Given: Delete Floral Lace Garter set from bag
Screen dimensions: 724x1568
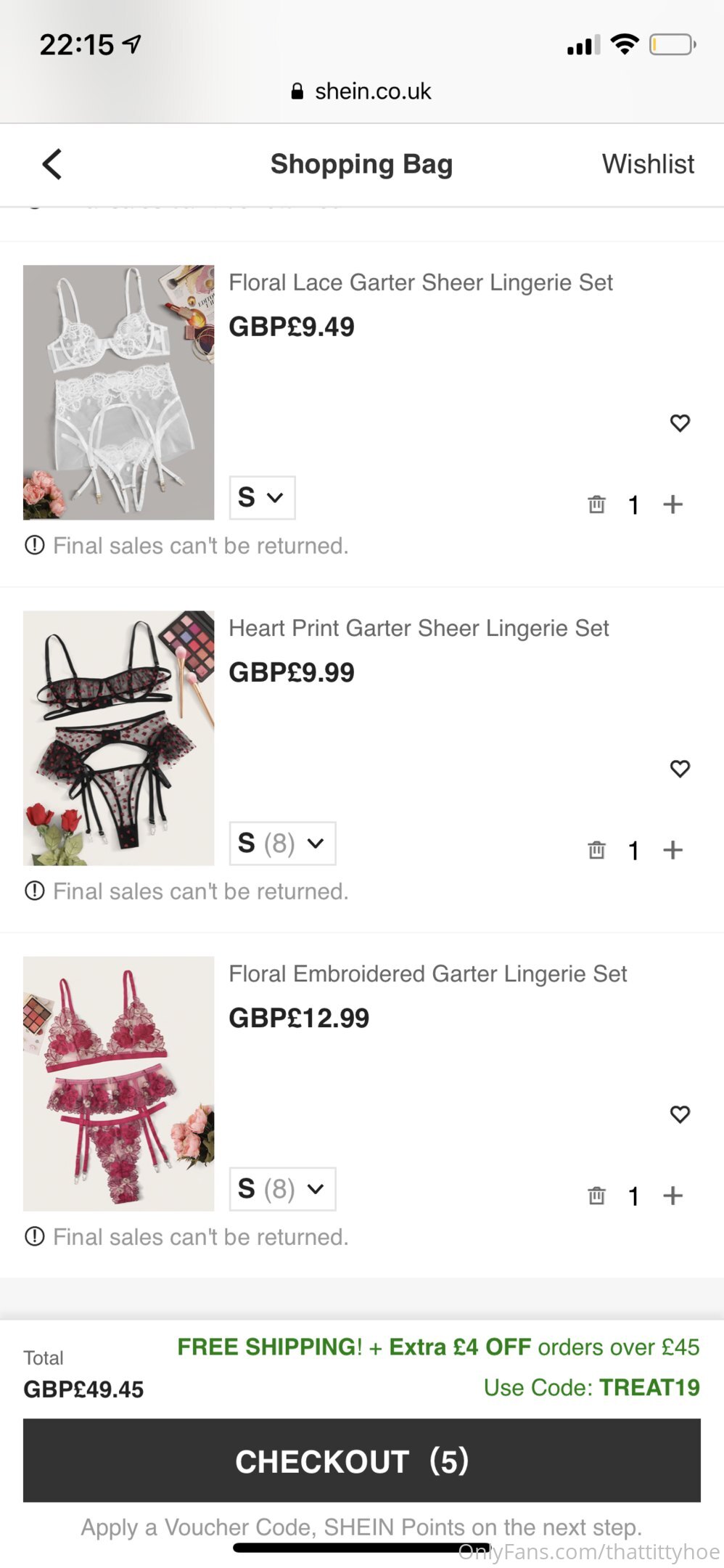Looking at the screenshot, I should [x=596, y=504].
